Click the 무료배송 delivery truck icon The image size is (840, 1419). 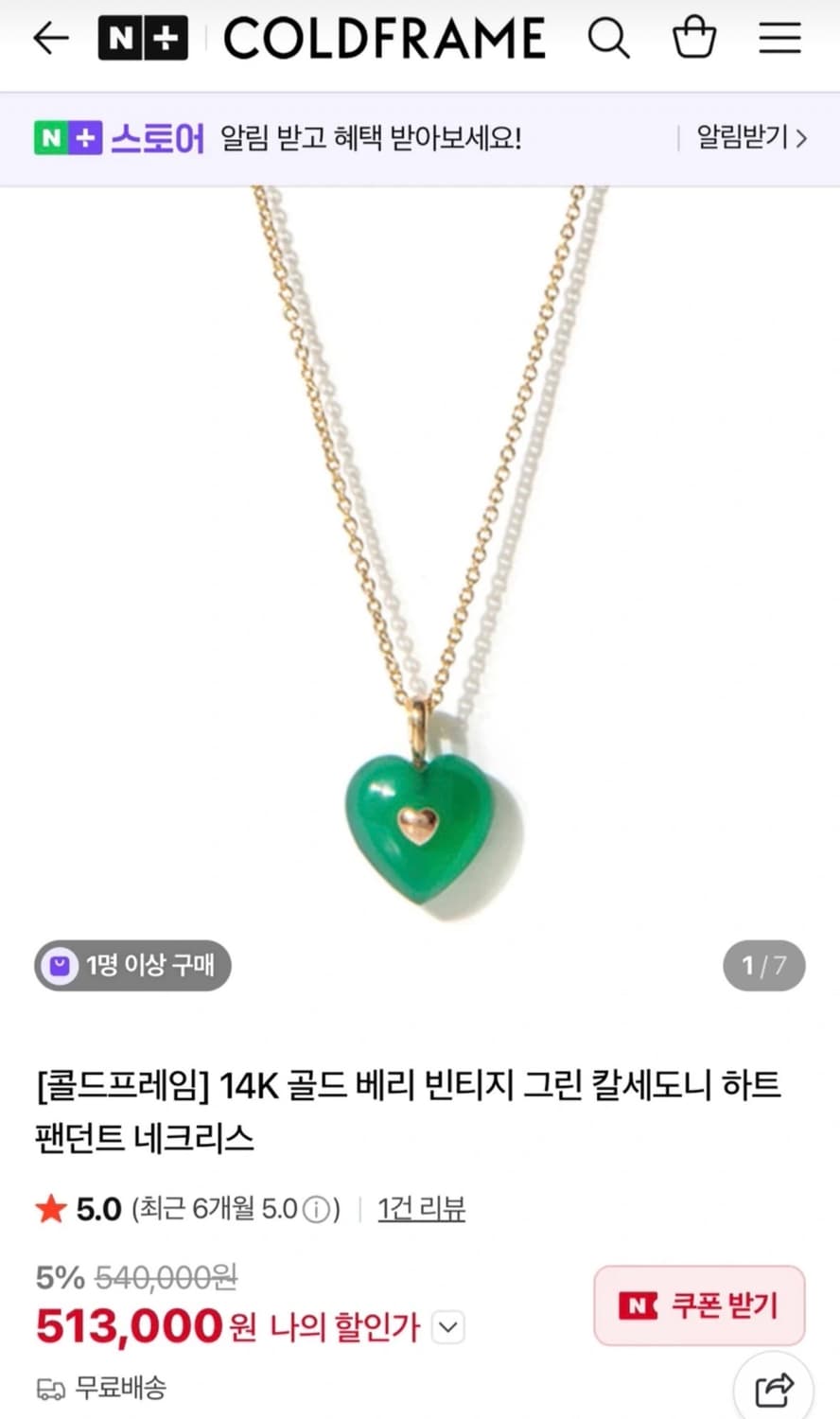pyautogui.click(x=51, y=1389)
